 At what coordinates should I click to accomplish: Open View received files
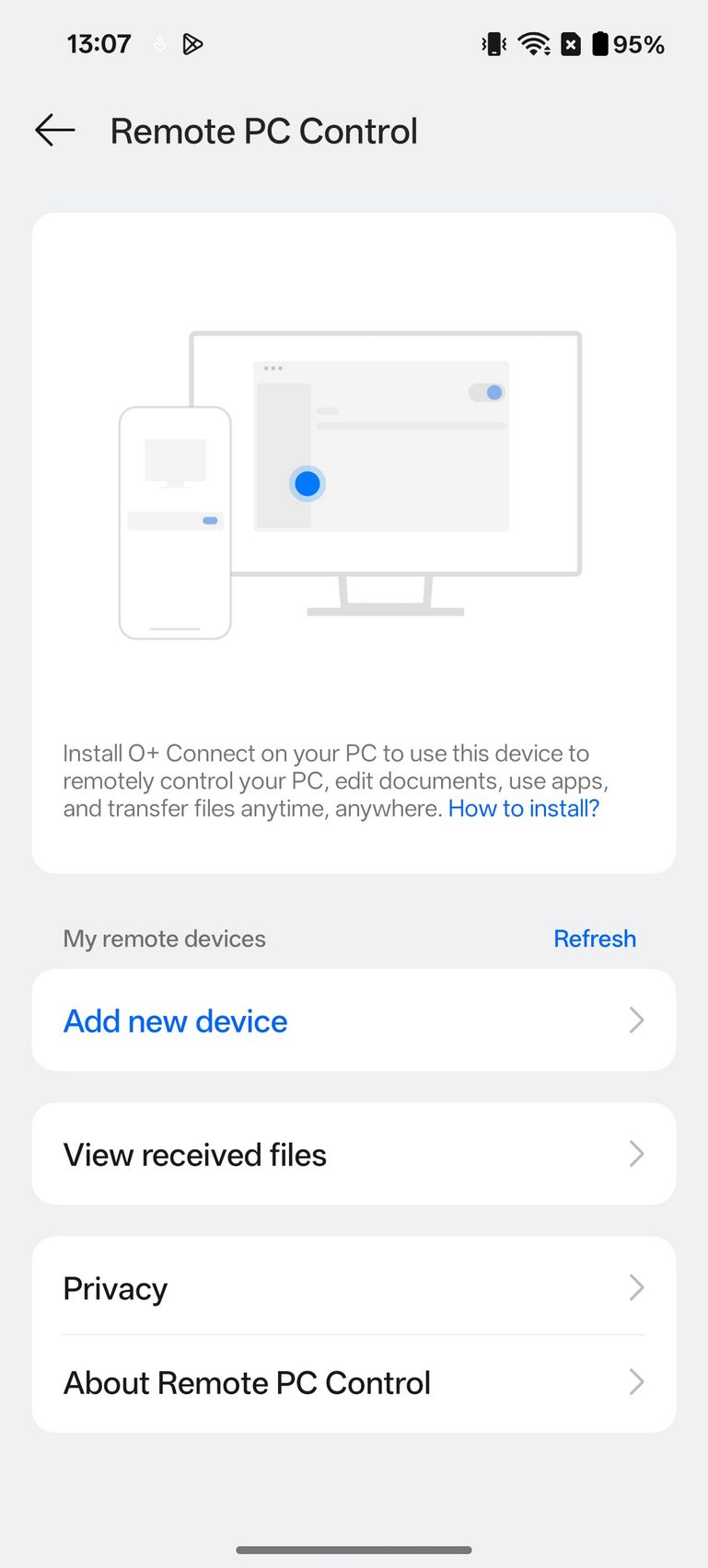click(x=354, y=1154)
